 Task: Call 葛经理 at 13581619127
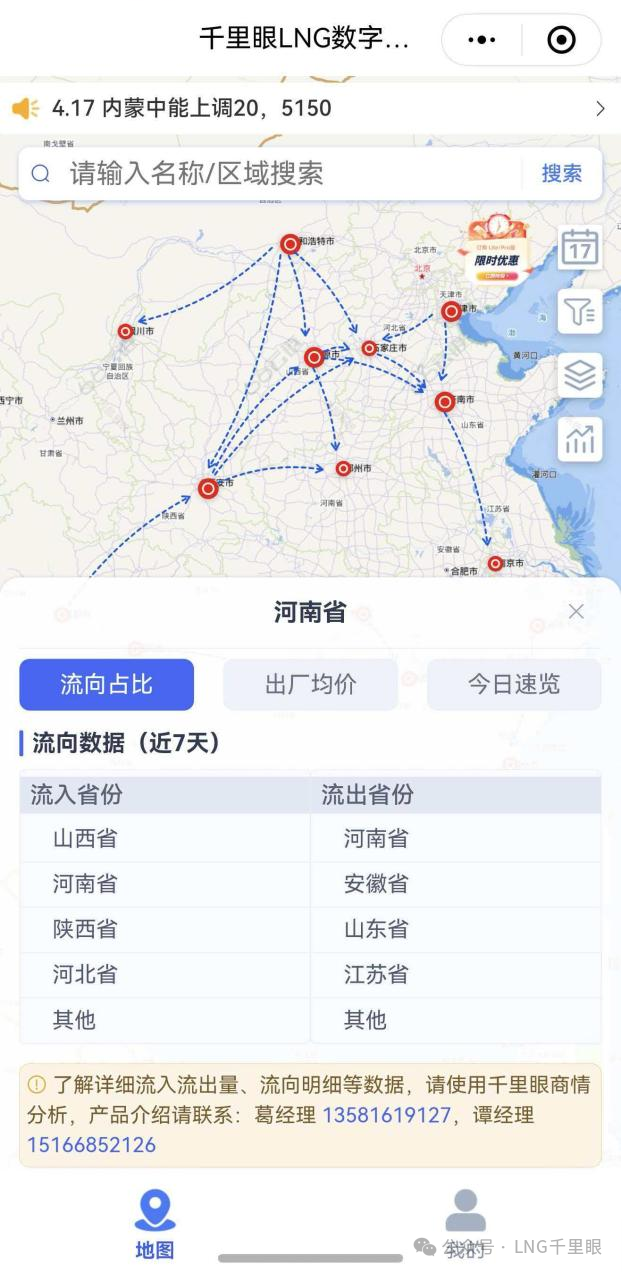[386, 1115]
